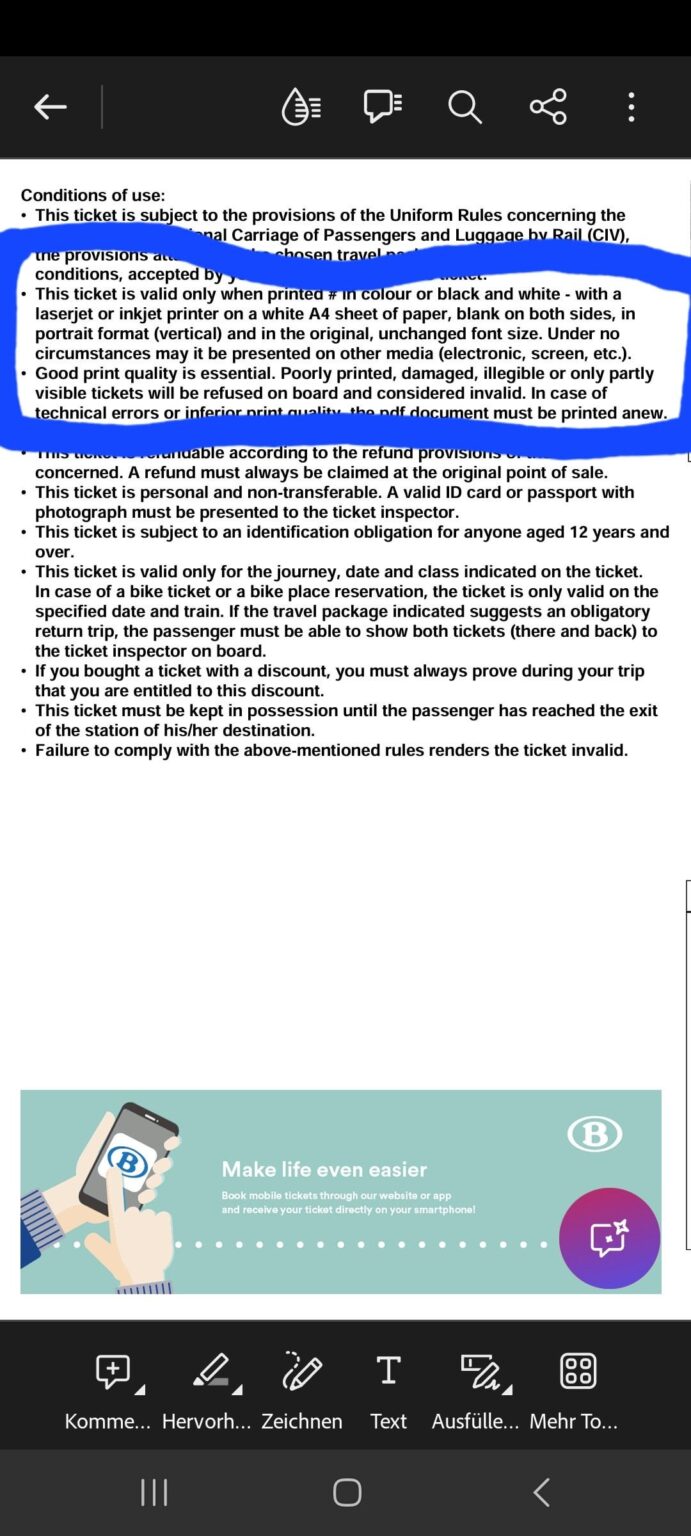Go back using the top arrow
Image resolution: width=691 pixels, height=1536 pixels.
(x=50, y=107)
